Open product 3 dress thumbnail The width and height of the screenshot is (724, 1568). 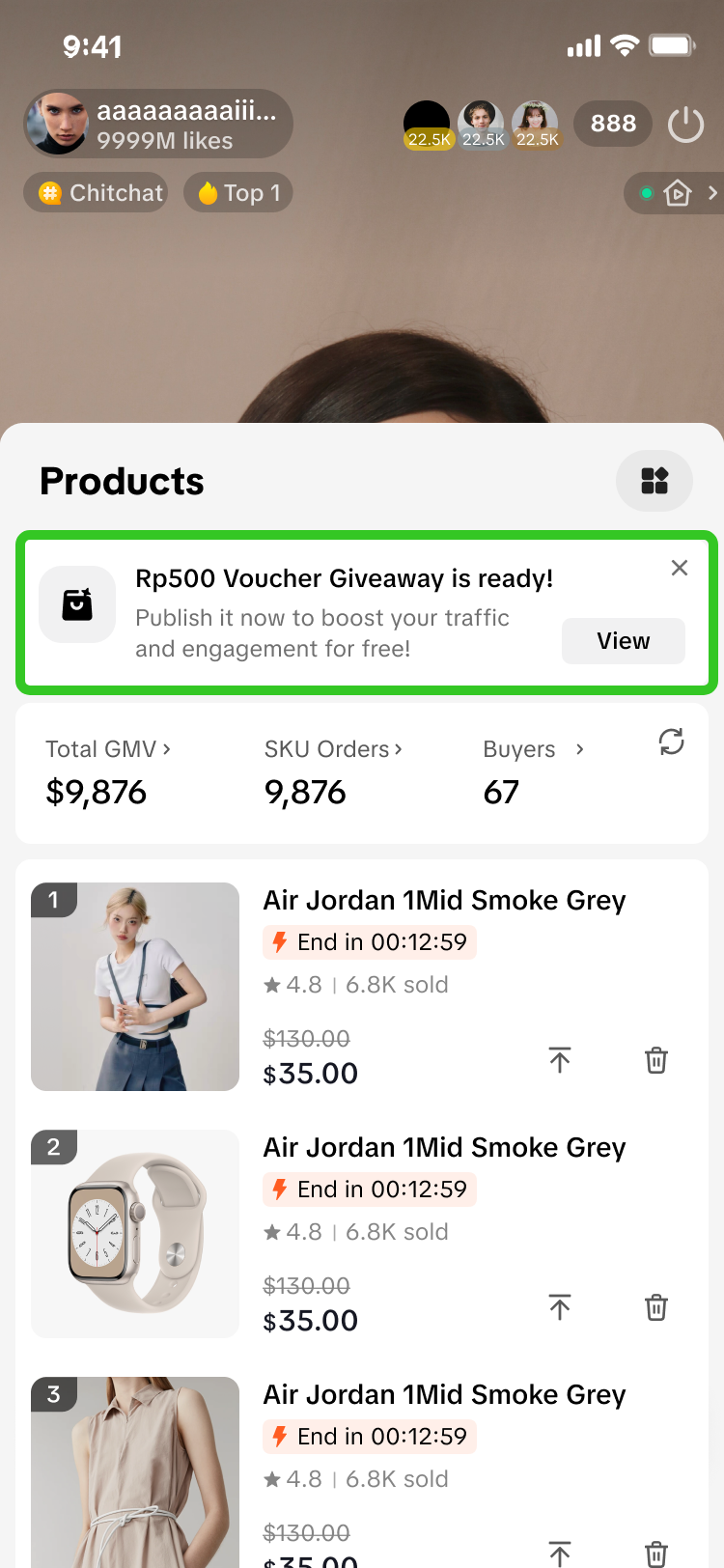[135, 1472]
